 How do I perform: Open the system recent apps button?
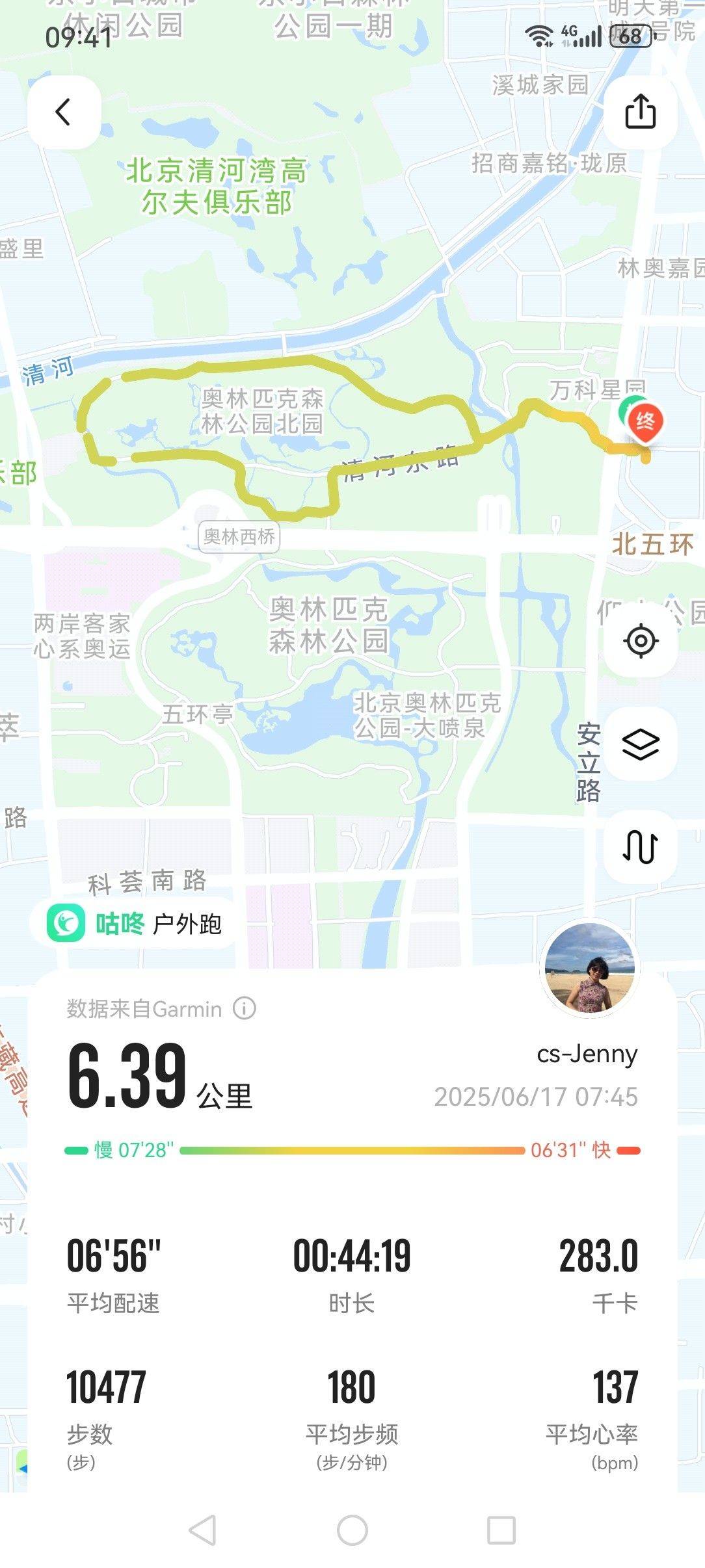tap(501, 1530)
